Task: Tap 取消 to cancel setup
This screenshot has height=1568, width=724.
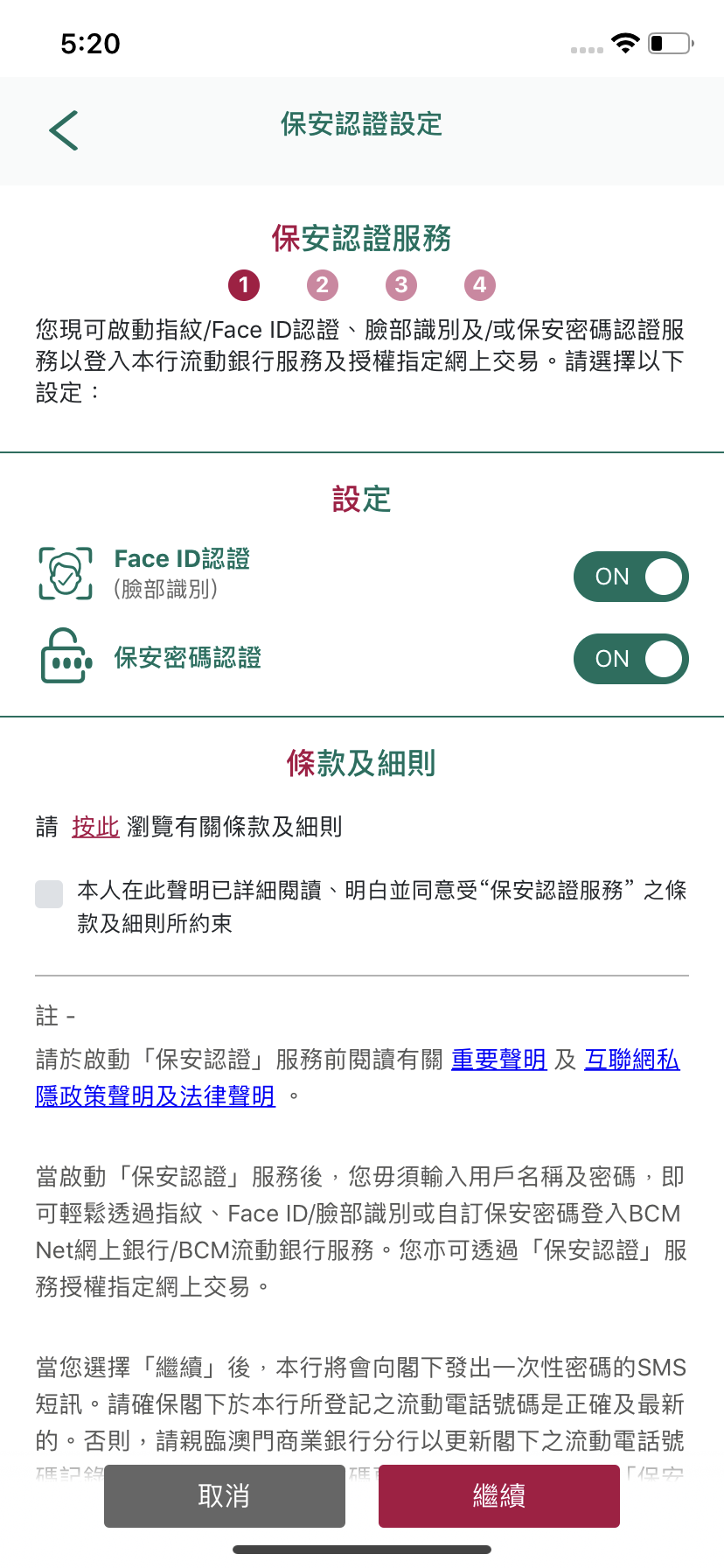Action: click(225, 1496)
